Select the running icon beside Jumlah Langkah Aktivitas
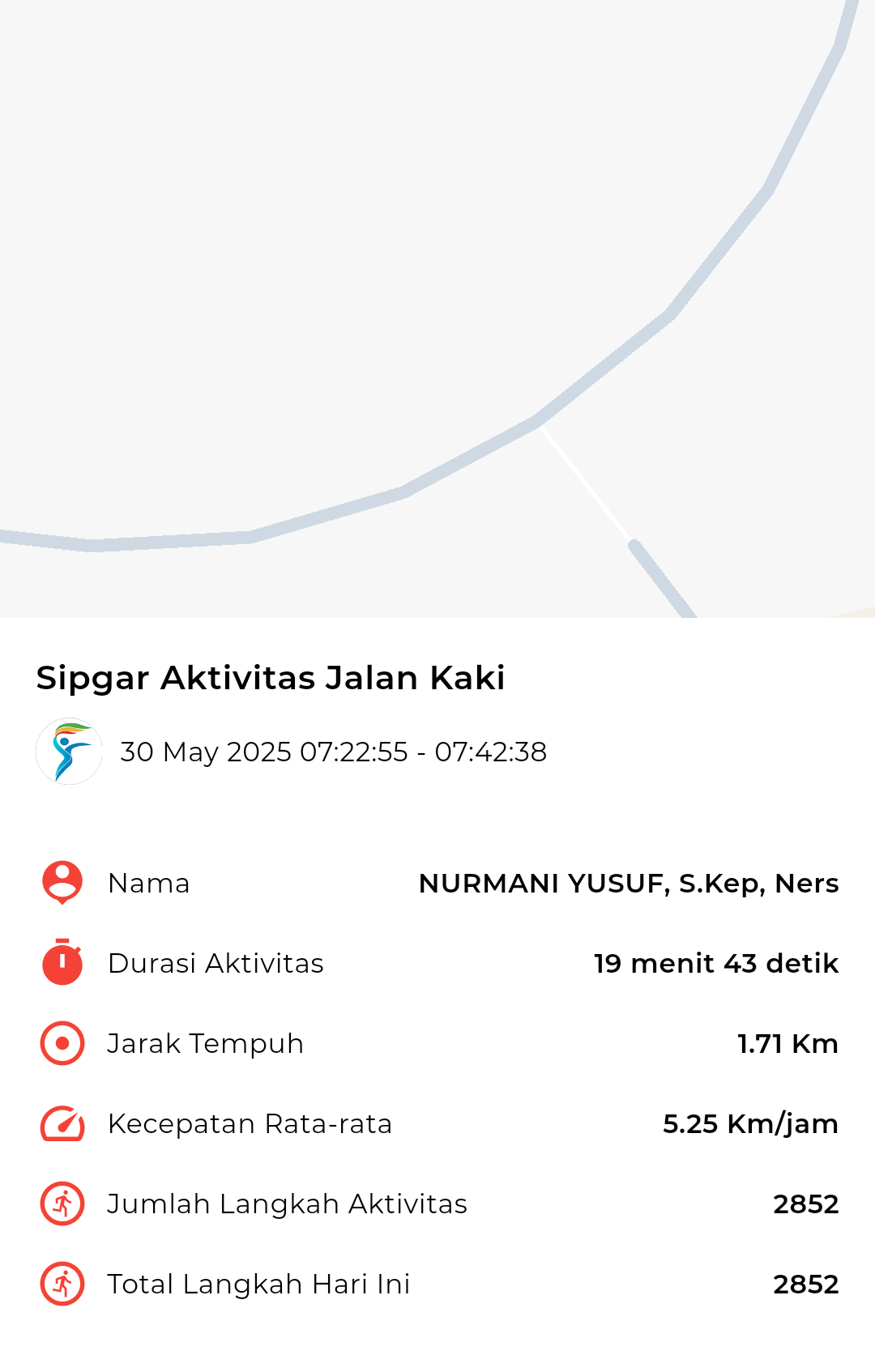This screenshot has height=1372, width=875. pyautogui.click(x=61, y=1204)
